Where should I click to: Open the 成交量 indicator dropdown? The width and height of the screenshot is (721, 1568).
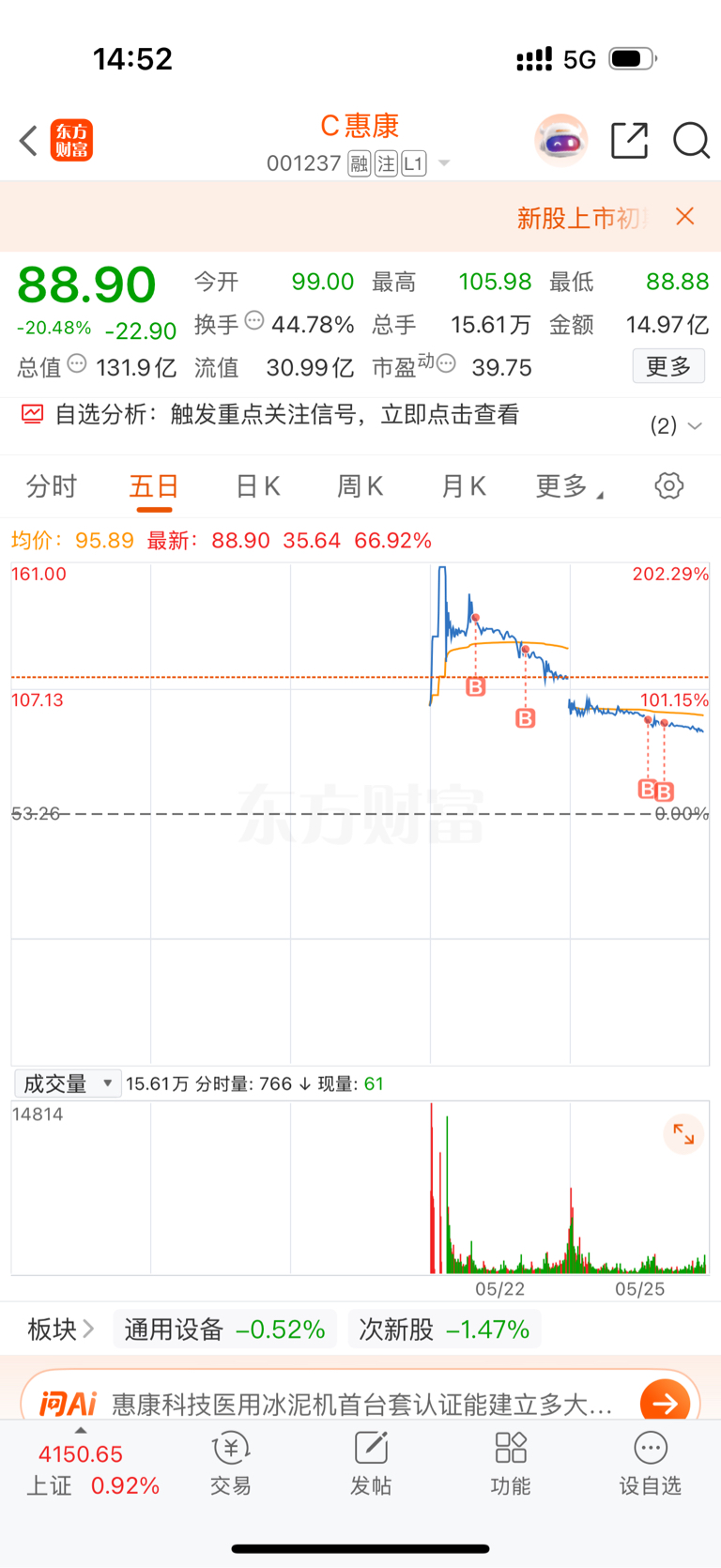tap(68, 1084)
